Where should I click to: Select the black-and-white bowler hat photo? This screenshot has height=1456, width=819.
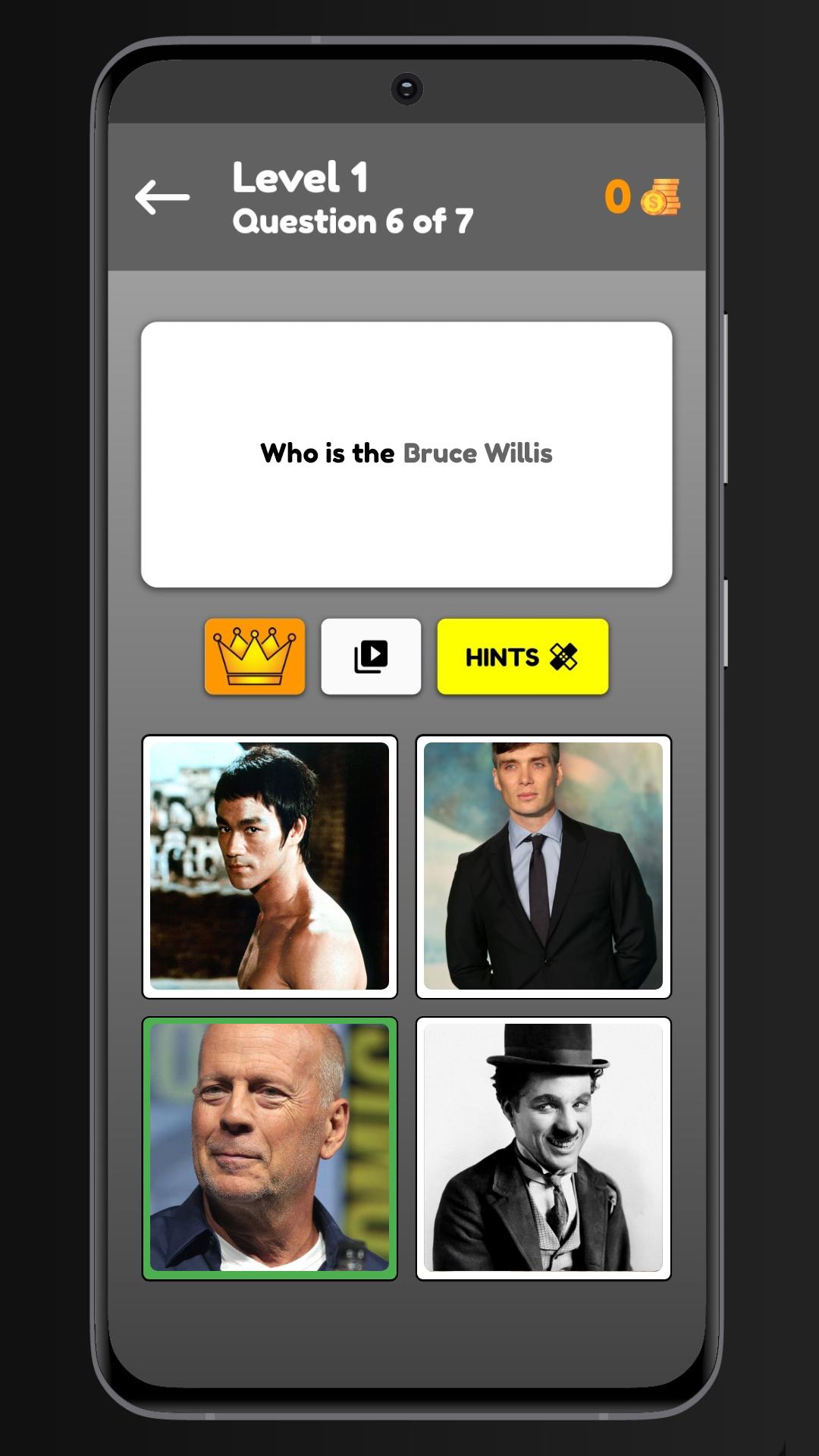point(544,1149)
